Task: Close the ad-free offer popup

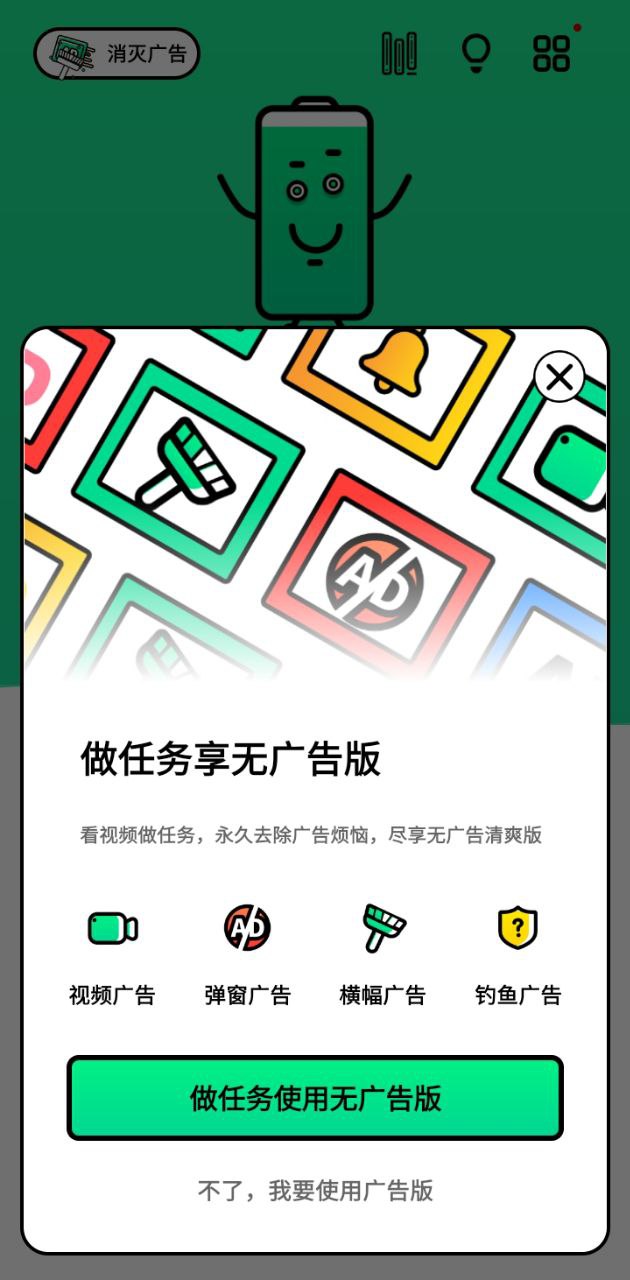Action: coord(560,377)
